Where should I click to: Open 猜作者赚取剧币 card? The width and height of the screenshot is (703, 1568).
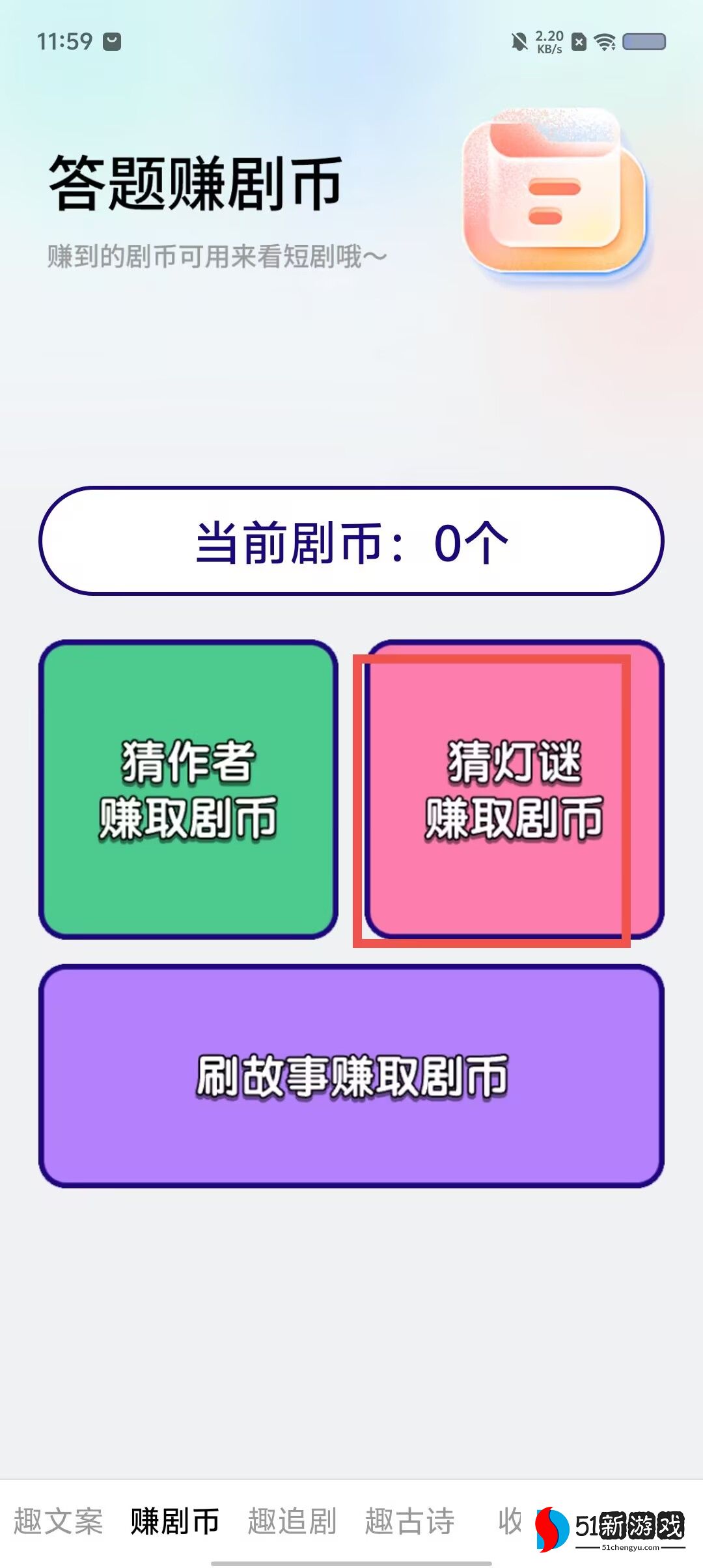click(188, 789)
